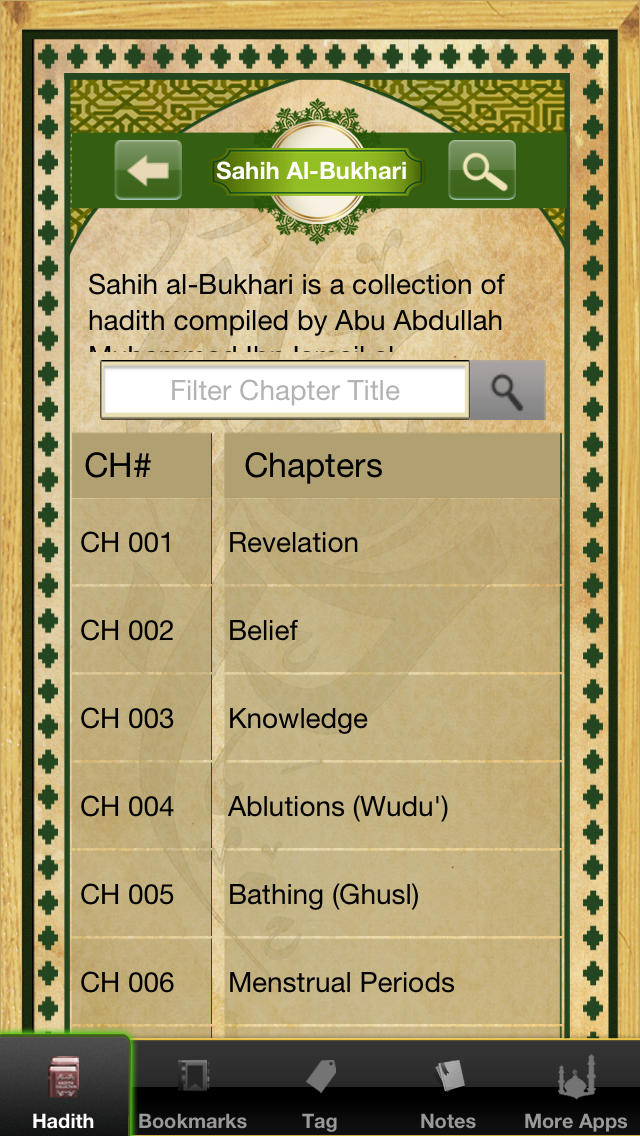Switch to the Tag tab

[x=320, y=1088]
